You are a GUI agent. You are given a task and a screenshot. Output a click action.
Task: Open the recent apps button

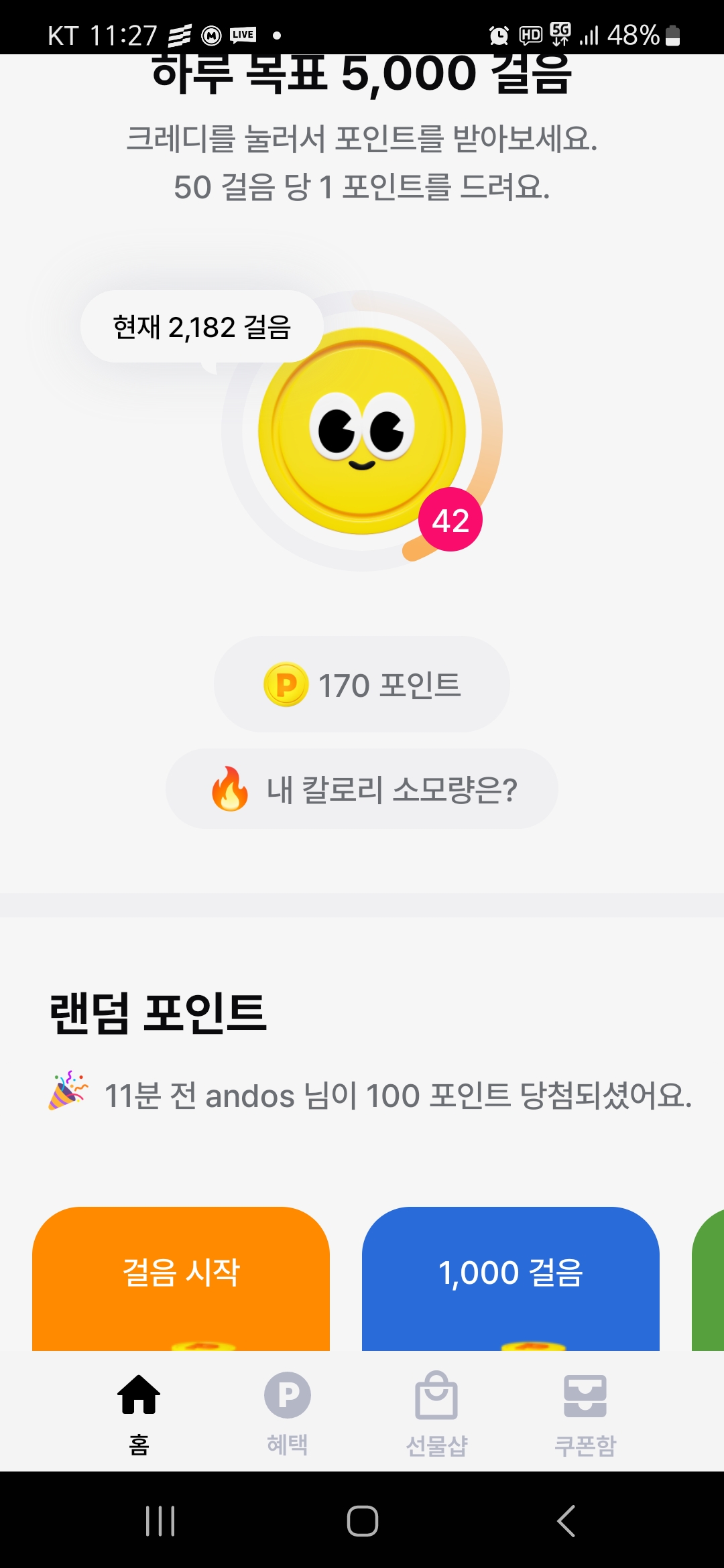(160, 1520)
